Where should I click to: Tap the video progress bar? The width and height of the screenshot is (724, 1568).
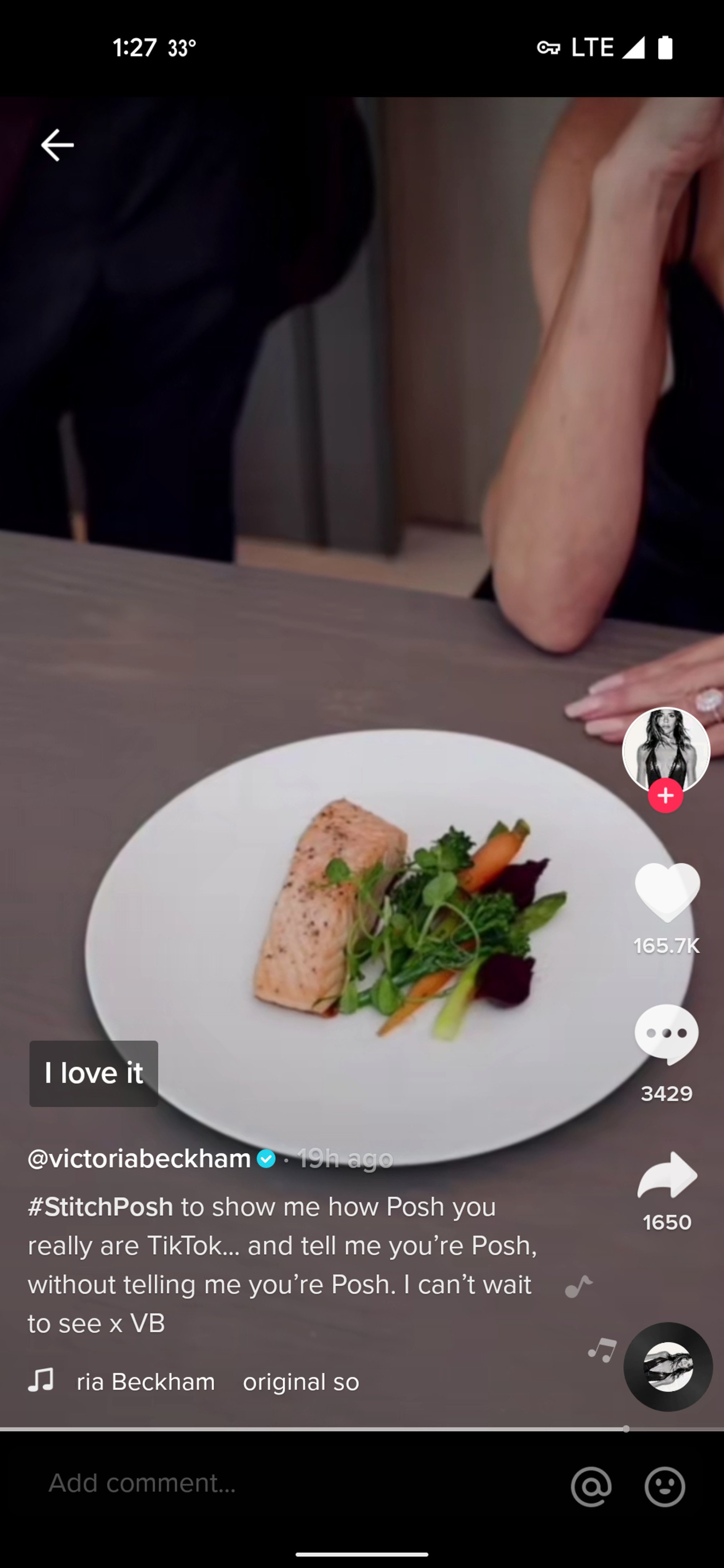coord(362,1429)
